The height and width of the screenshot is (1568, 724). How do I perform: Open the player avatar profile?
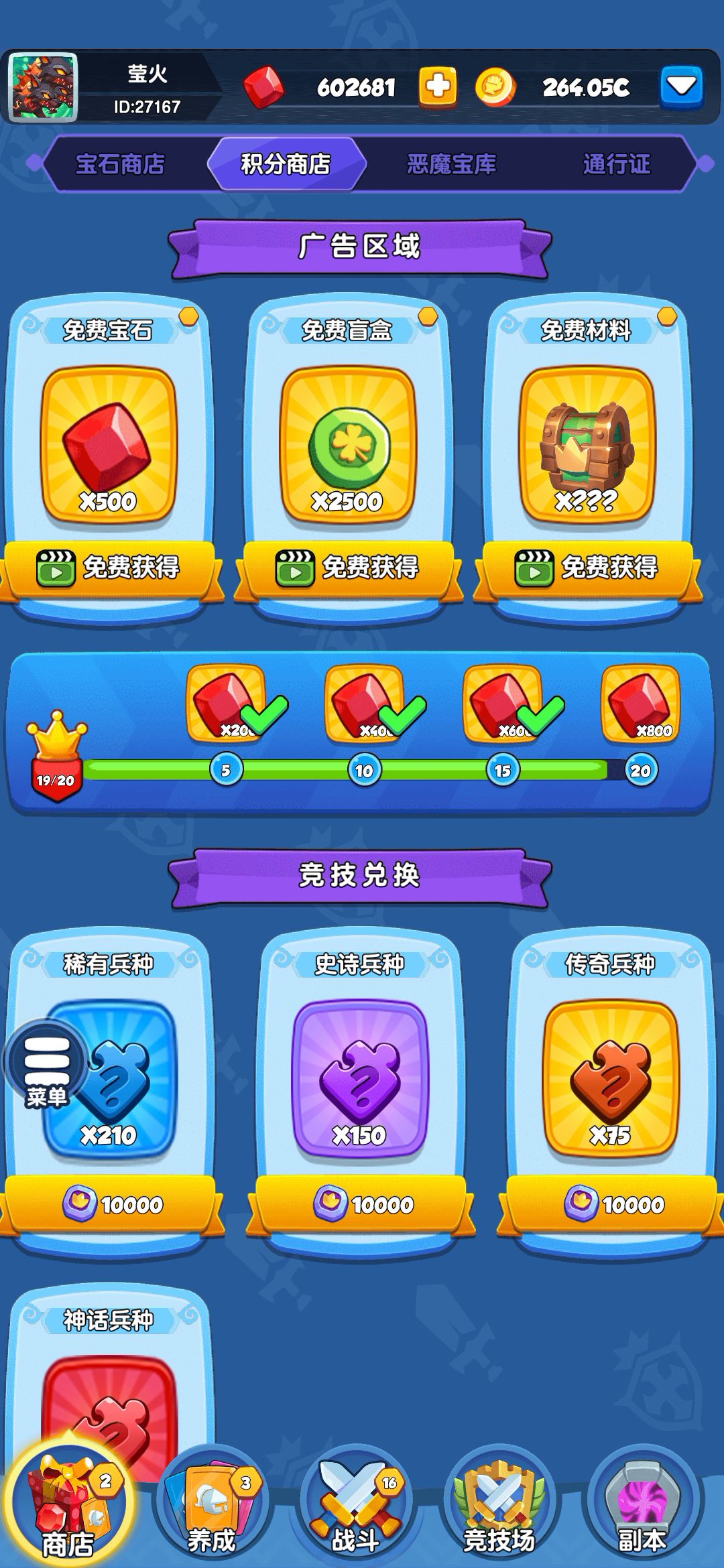click(x=44, y=88)
